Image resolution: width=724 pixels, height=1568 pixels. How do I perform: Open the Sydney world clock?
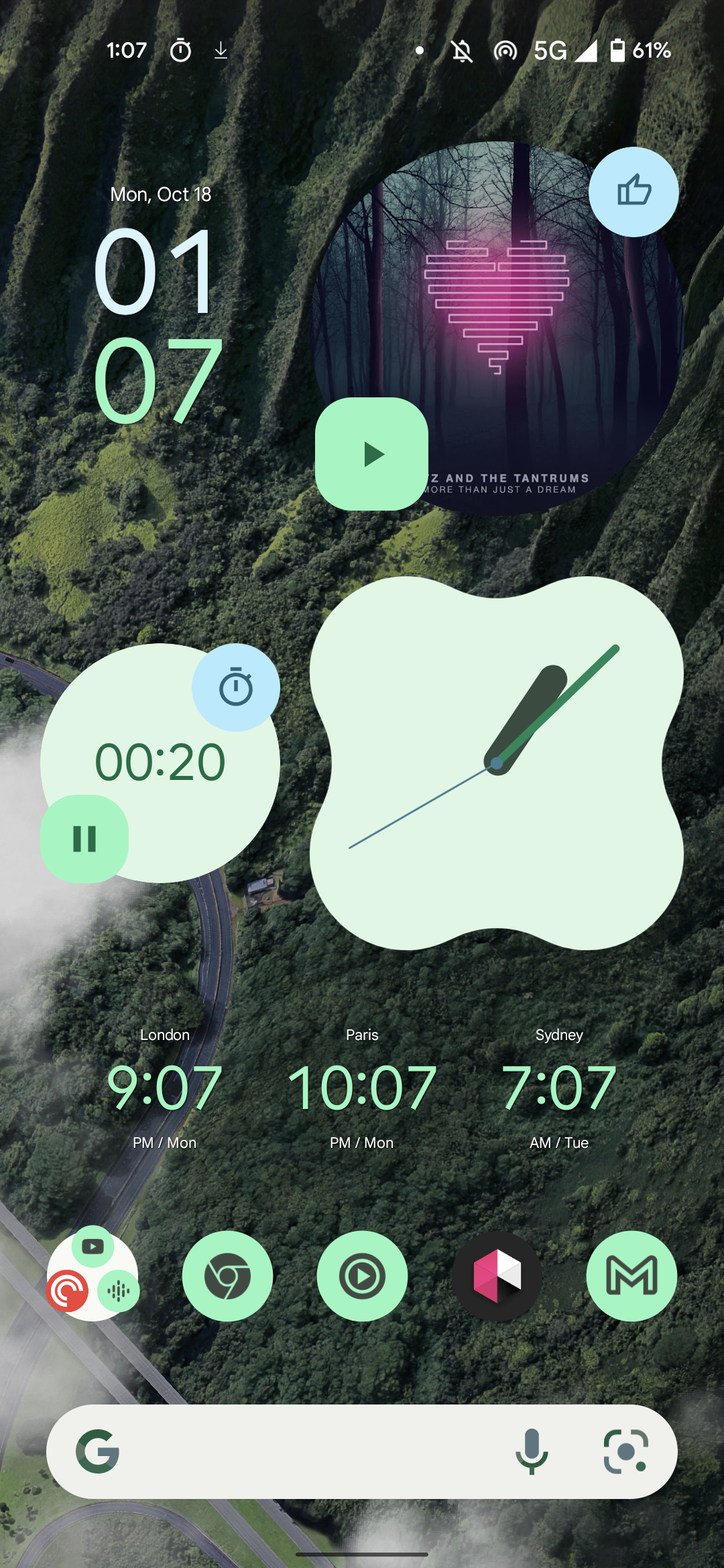coord(558,1087)
